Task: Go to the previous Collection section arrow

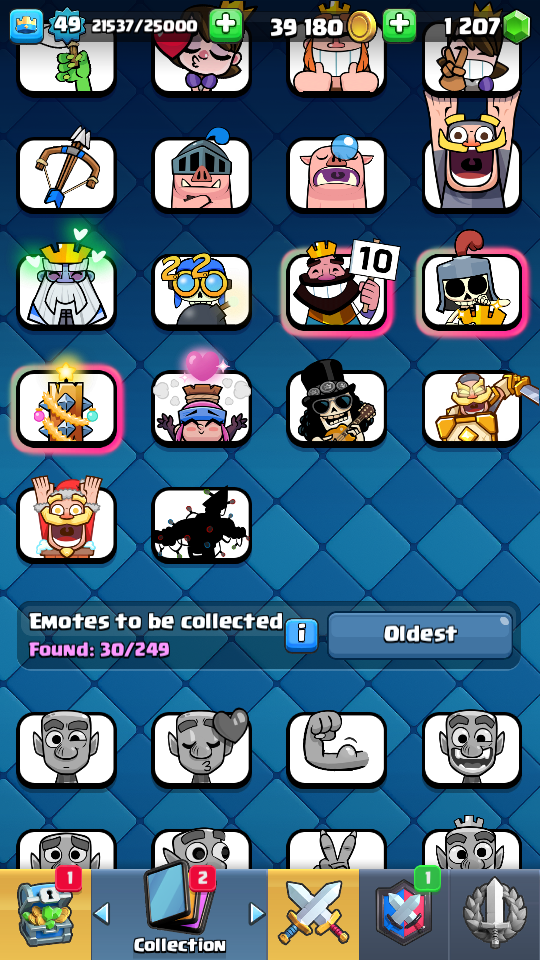Action: pyautogui.click(x=102, y=913)
